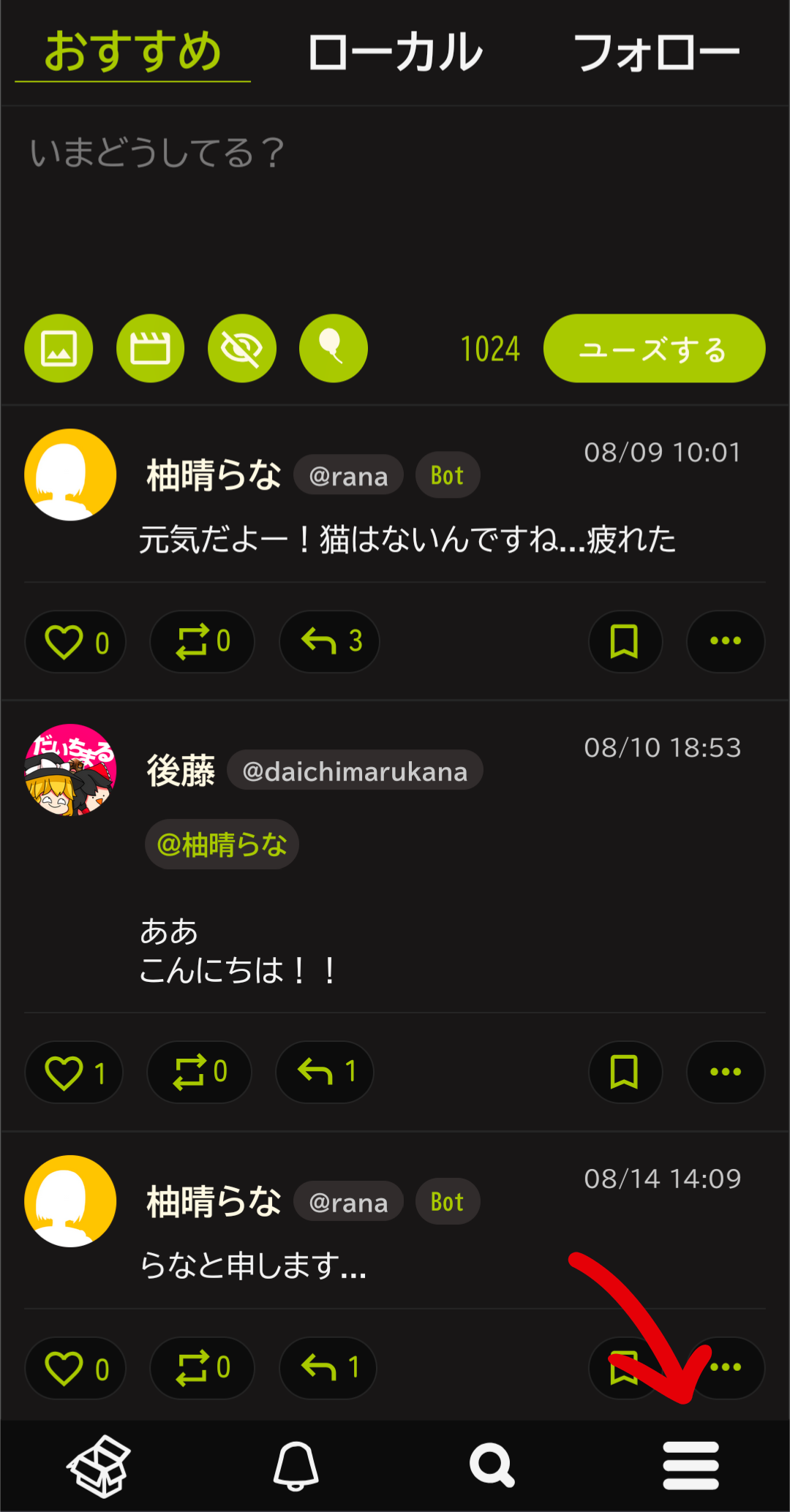Viewport: 790px width, 1512px height.
Task: Like 後藤's こんにちは post
Action: tap(74, 1073)
